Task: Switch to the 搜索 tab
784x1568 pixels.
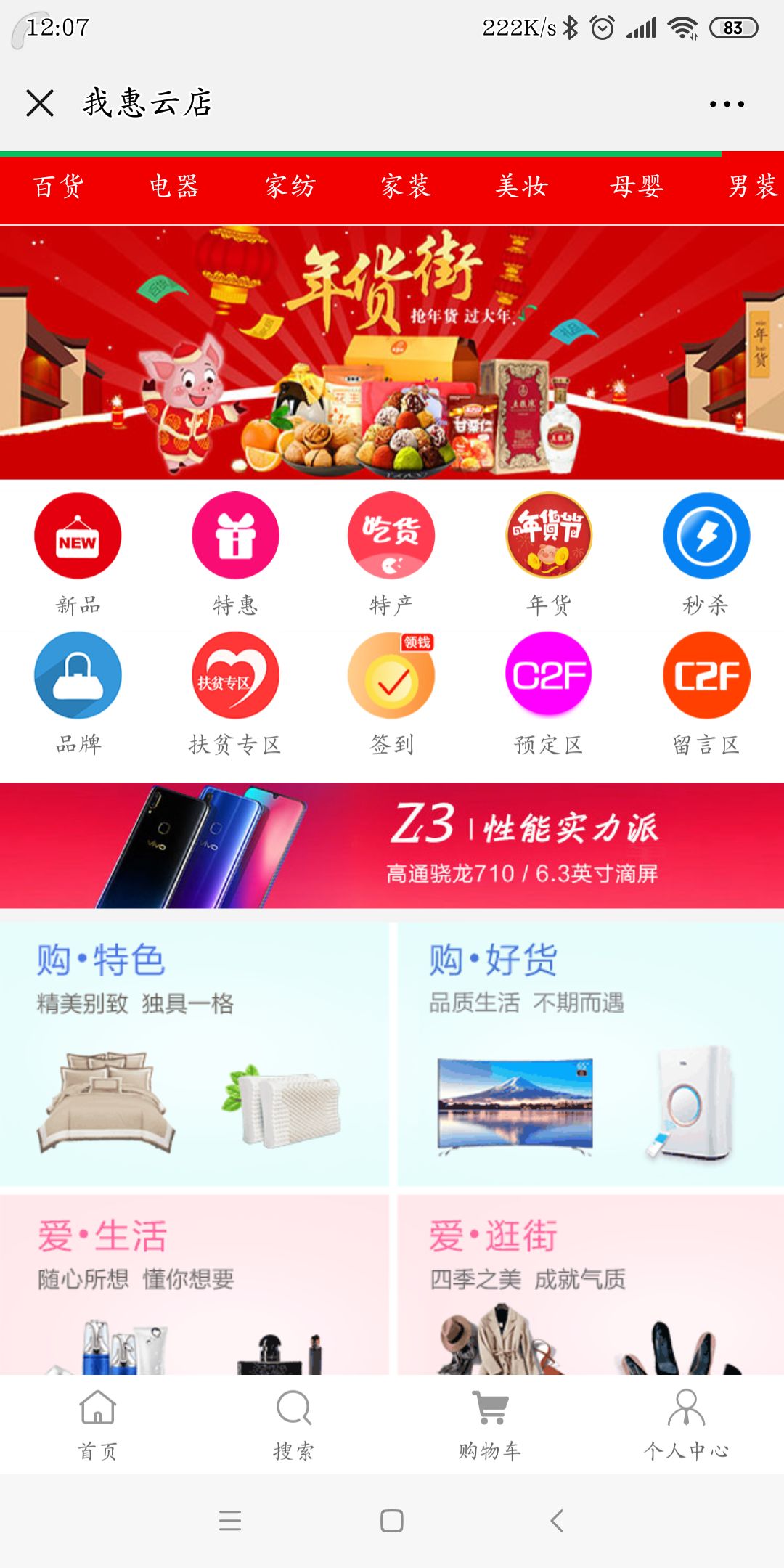Action: [x=294, y=1423]
